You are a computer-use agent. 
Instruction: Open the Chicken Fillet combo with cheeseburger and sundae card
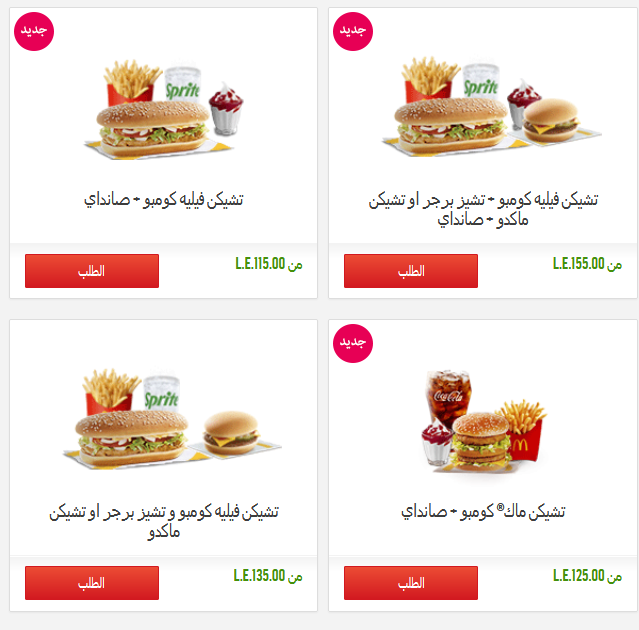(483, 209)
